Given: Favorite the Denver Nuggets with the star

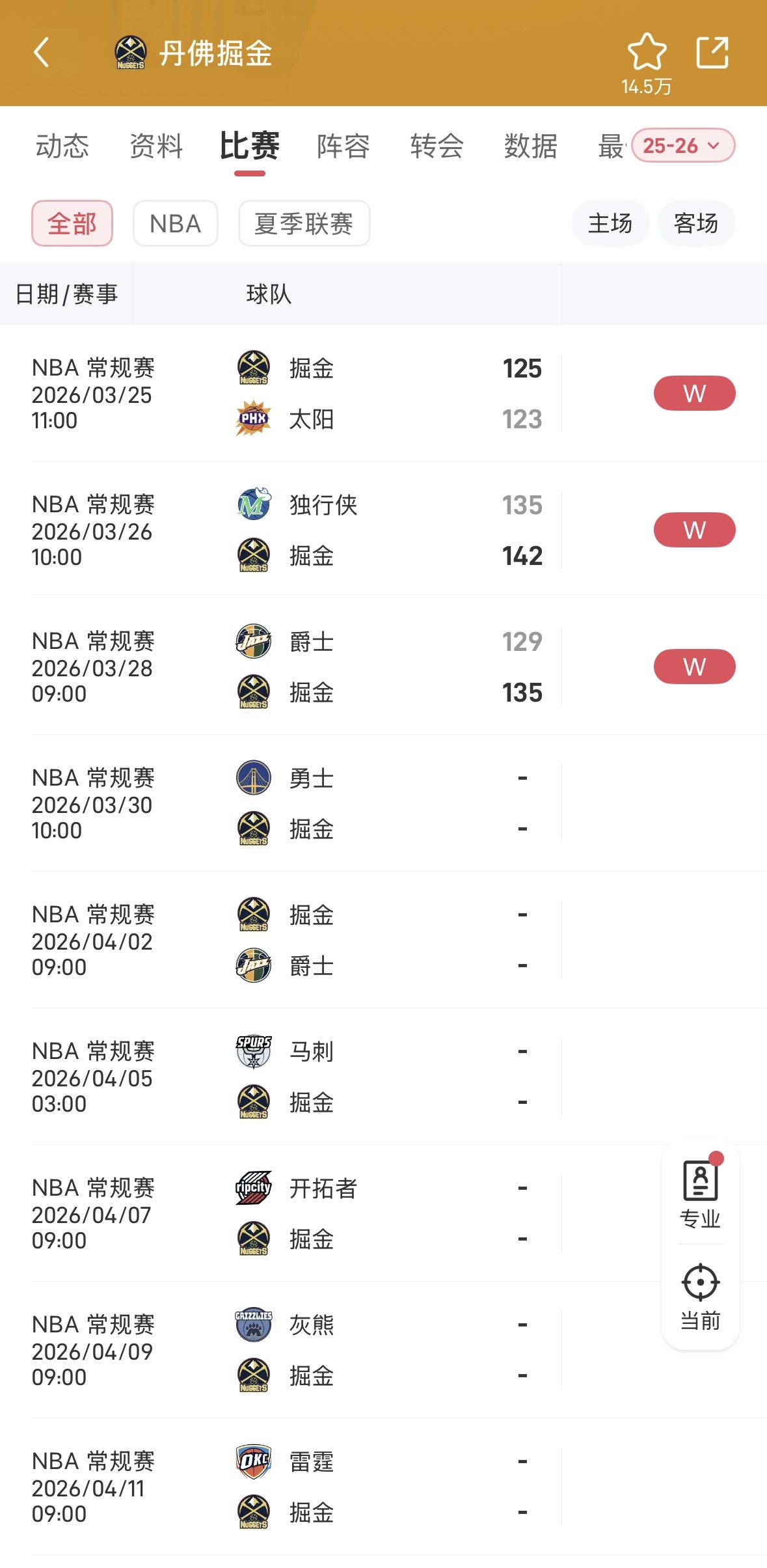Looking at the screenshot, I should click(646, 53).
